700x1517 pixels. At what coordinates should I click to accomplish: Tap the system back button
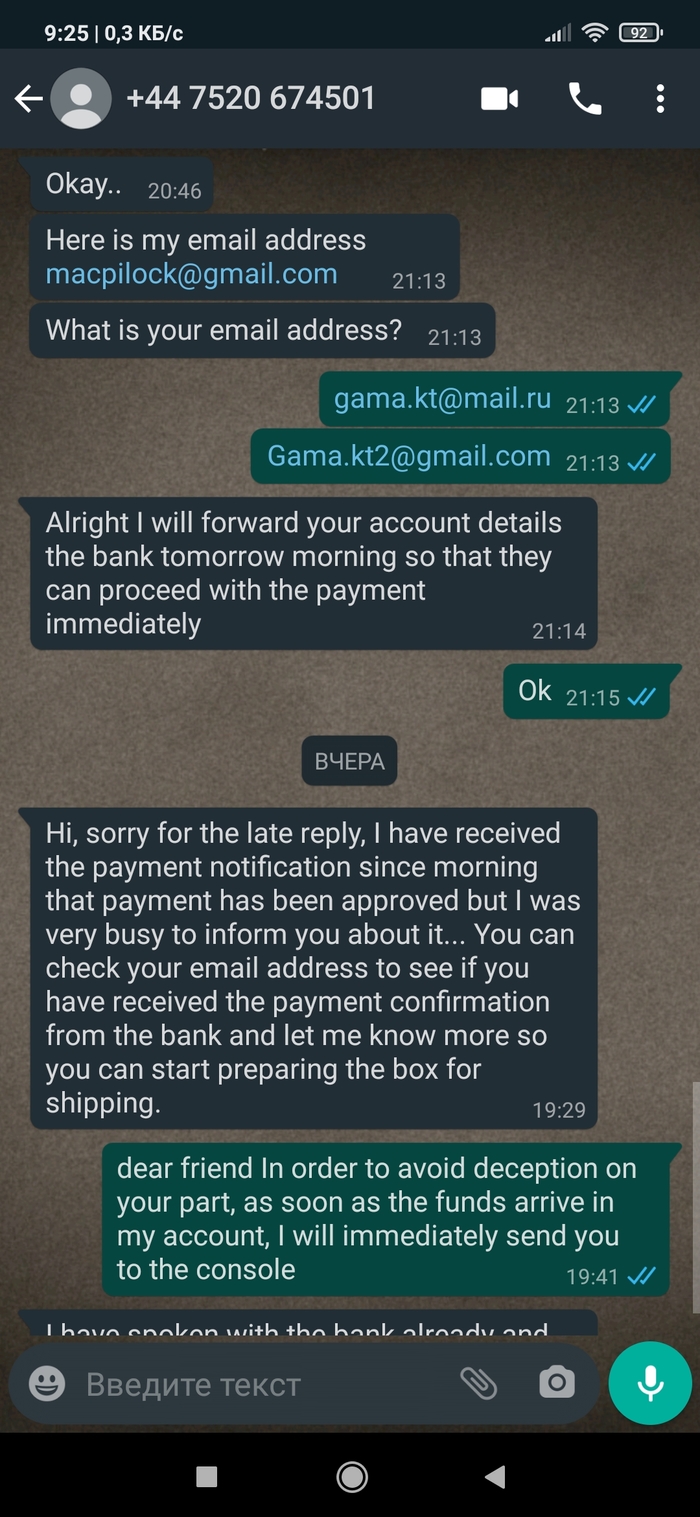494,1477
